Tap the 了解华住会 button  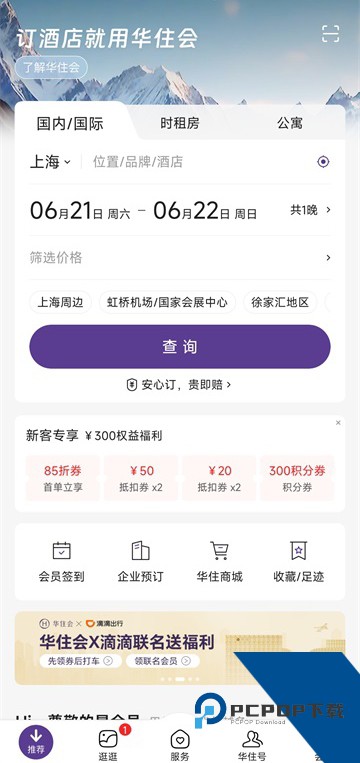(51, 67)
